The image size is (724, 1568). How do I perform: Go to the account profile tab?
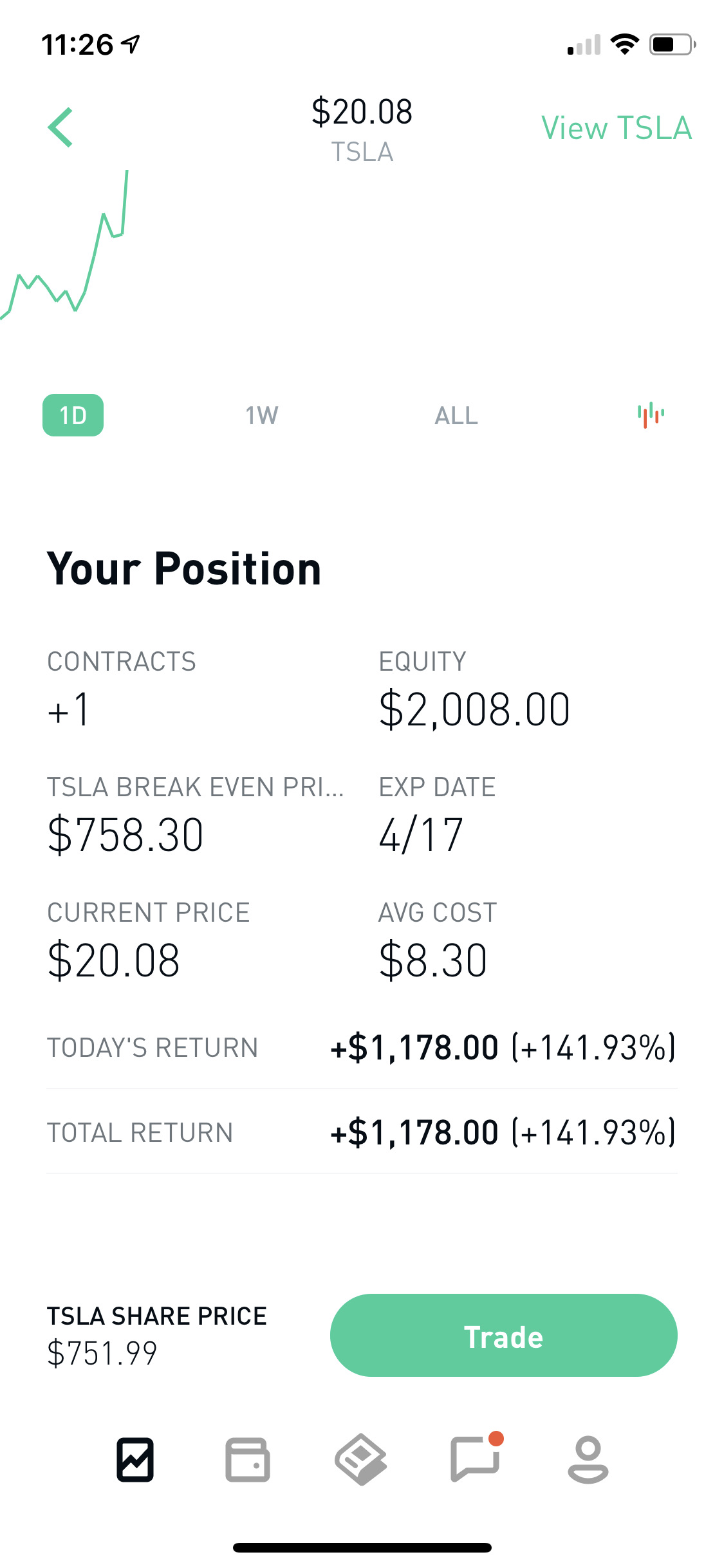tap(588, 1459)
